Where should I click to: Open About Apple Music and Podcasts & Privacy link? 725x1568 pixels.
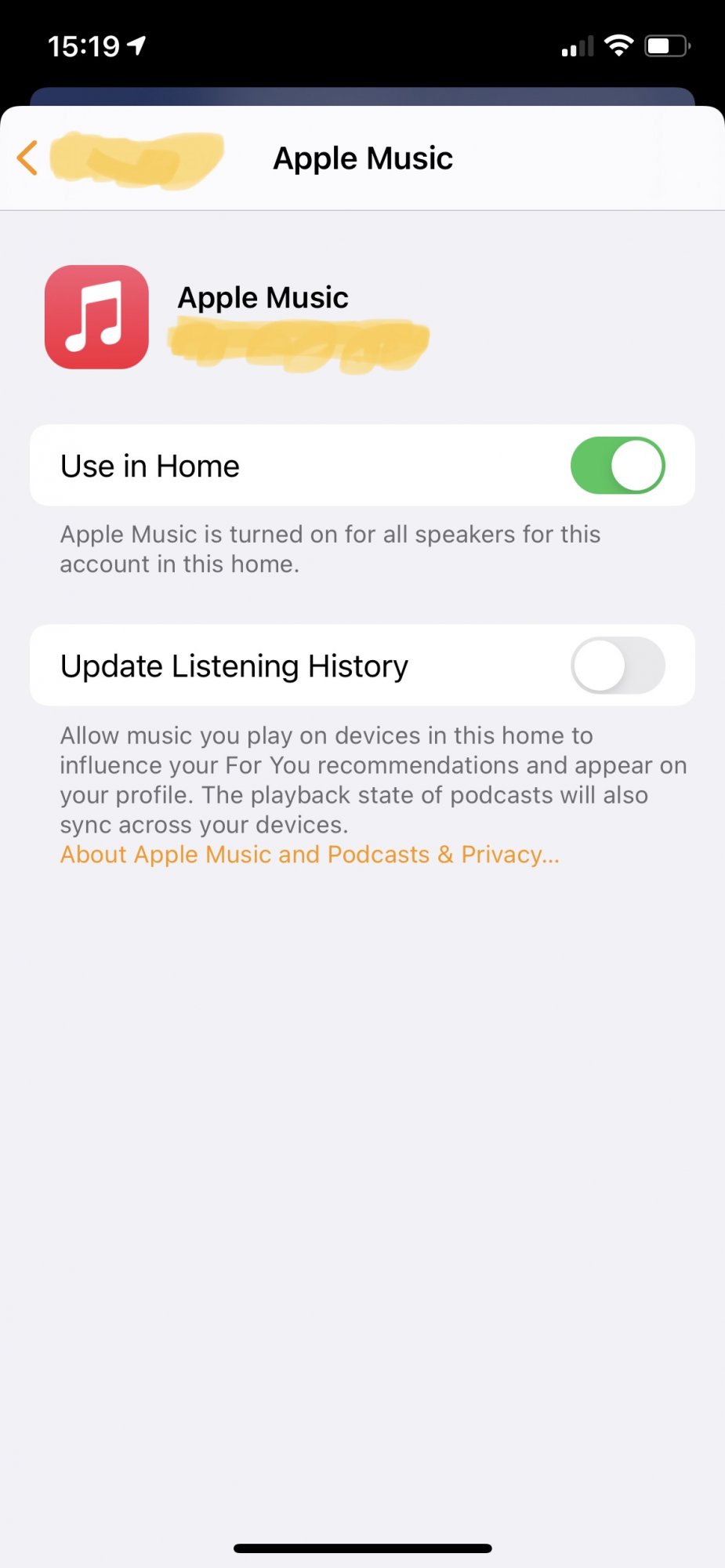coord(310,854)
